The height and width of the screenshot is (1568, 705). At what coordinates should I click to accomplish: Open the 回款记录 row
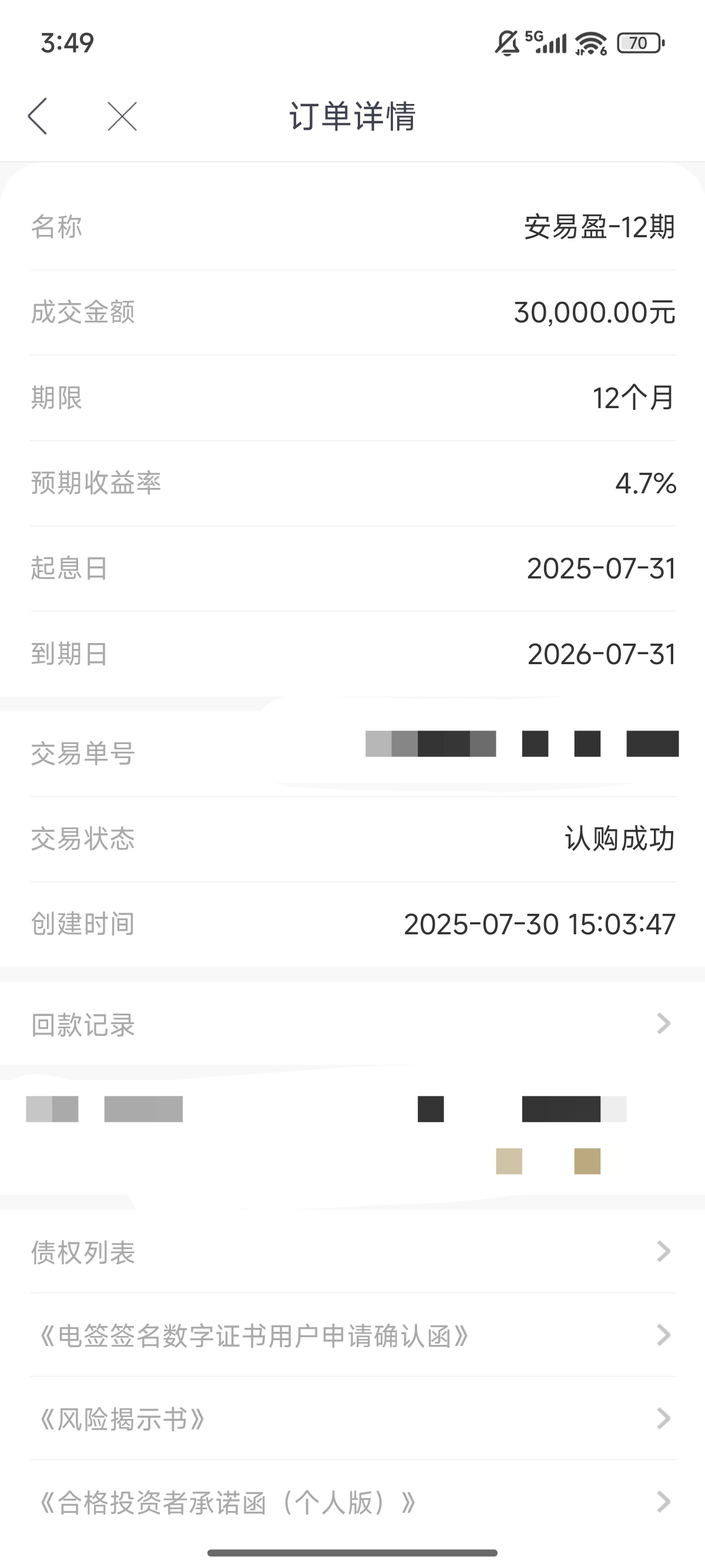coord(352,1023)
